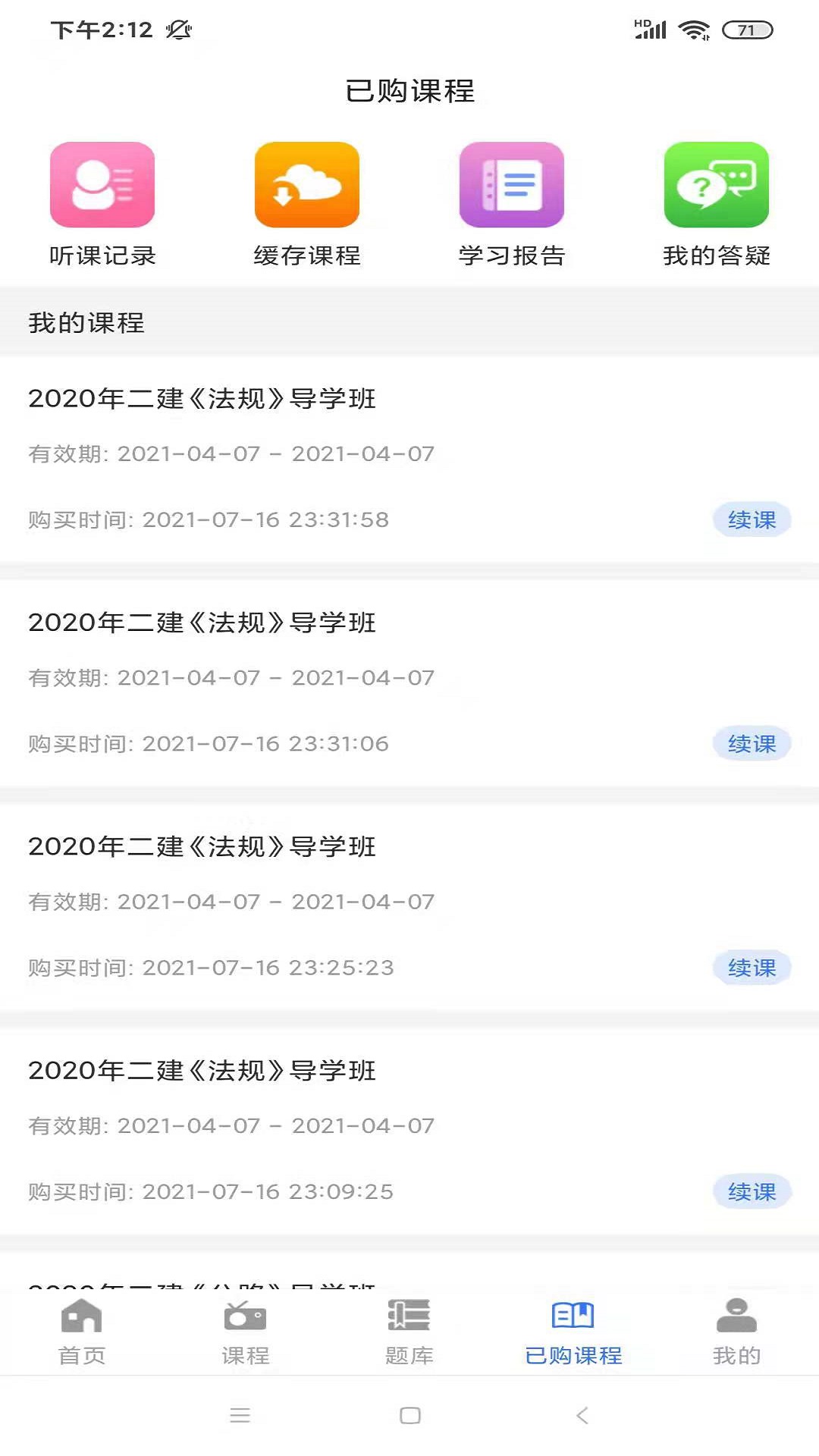Screen dimensions: 819x1456
Task: Open the 缓存课程 (cached courses) icon
Action: point(306,184)
